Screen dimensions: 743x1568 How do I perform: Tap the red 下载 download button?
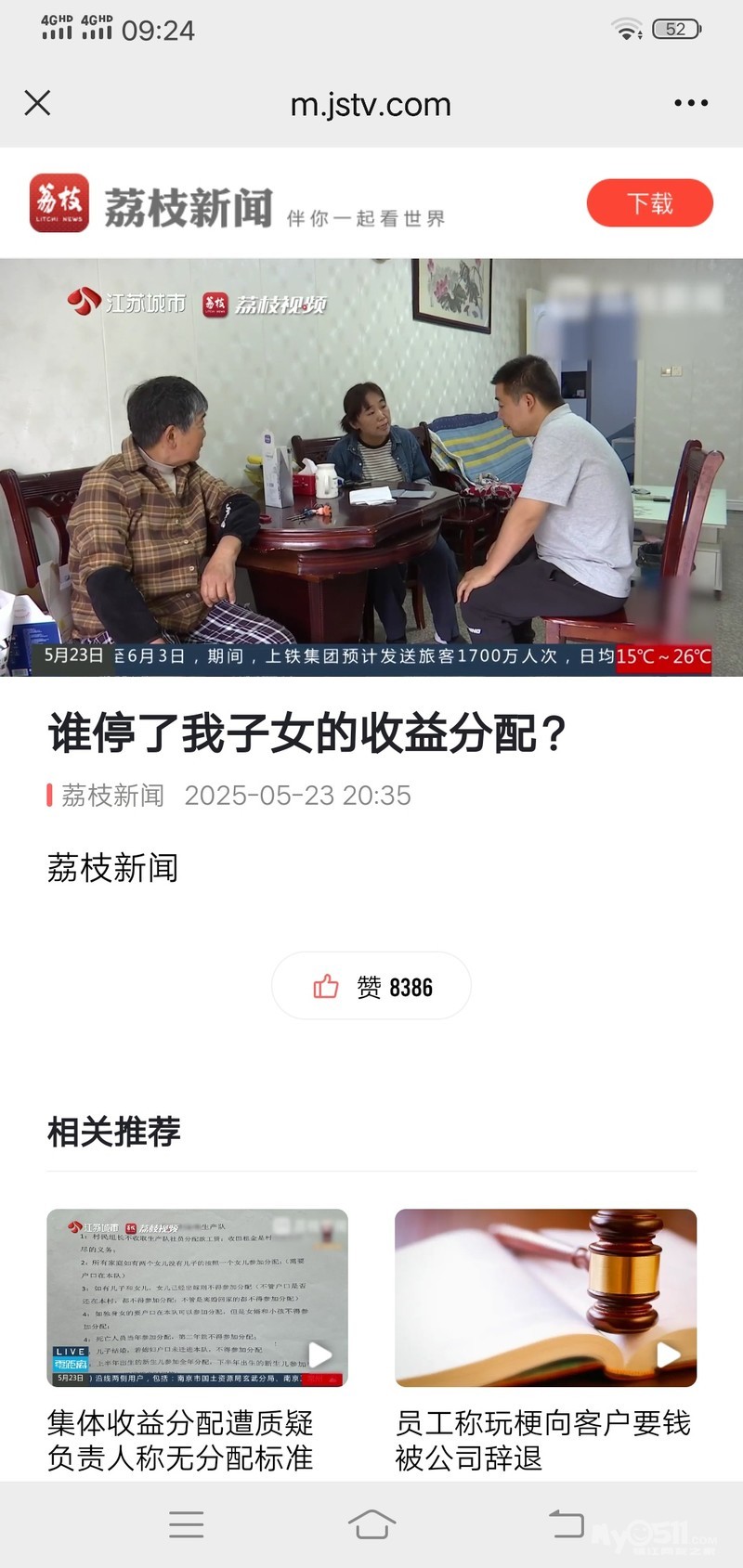coord(649,203)
